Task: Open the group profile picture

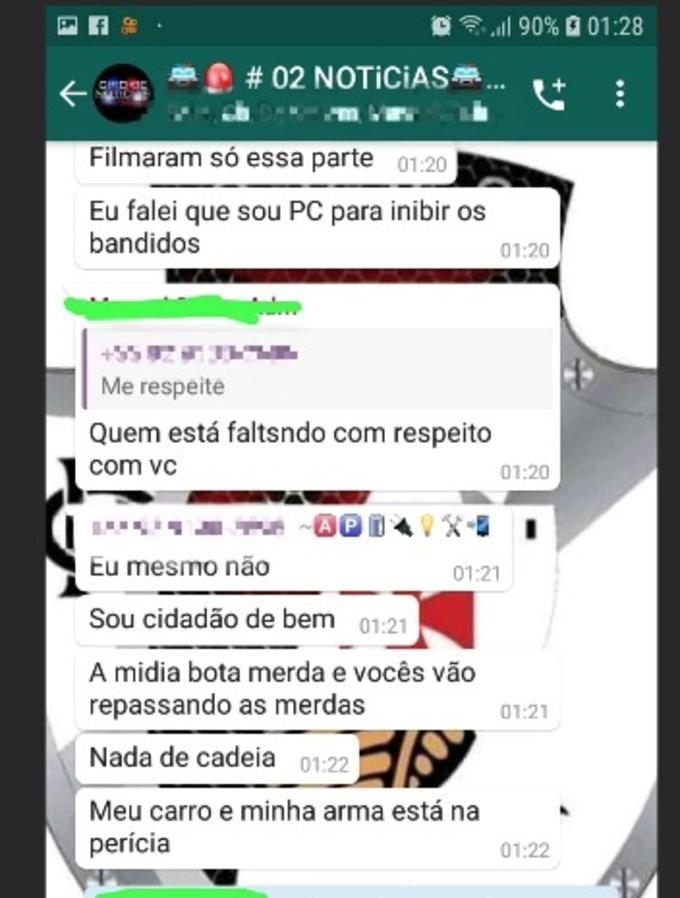Action: pos(123,94)
